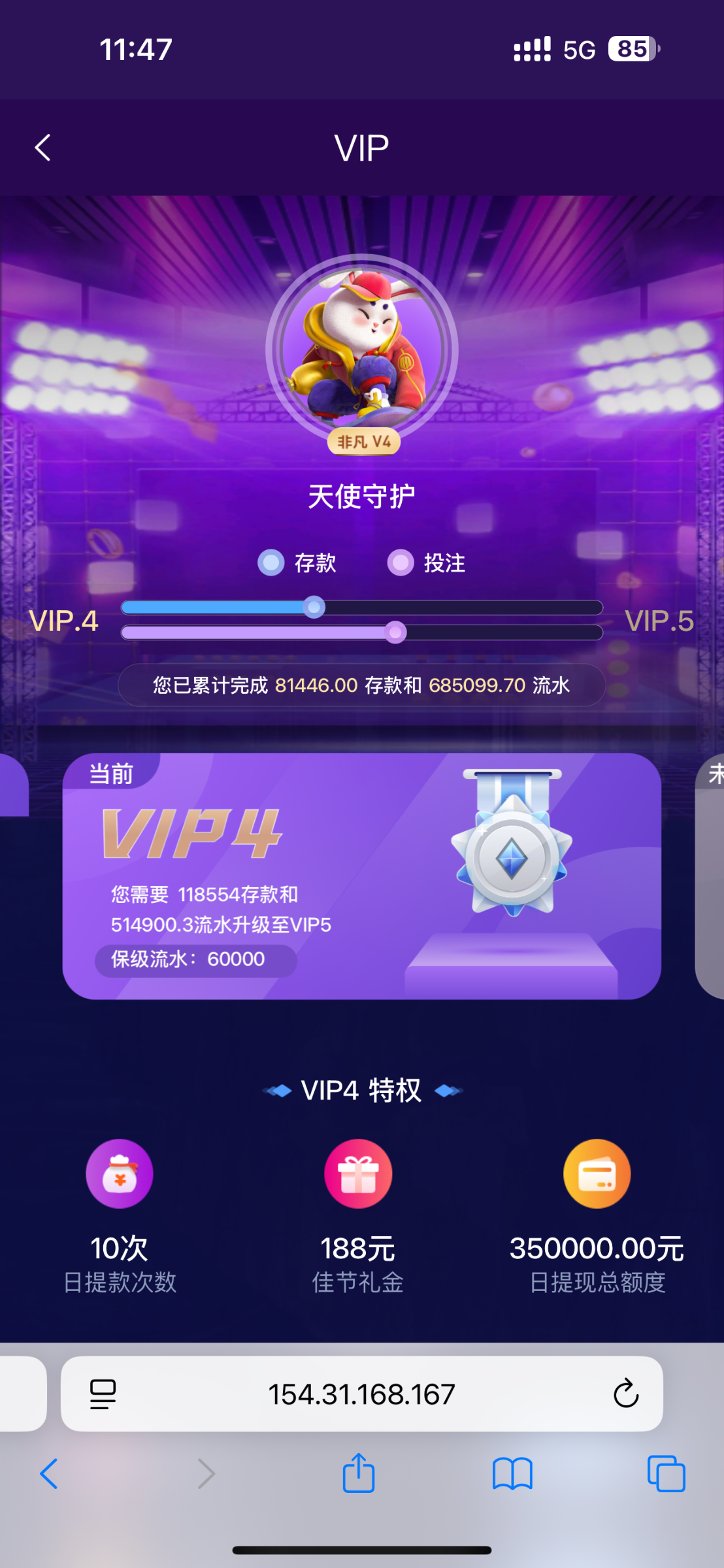Reload the page in Safari
This screenshot has height=1568, width=724.
pos(625,1394)
